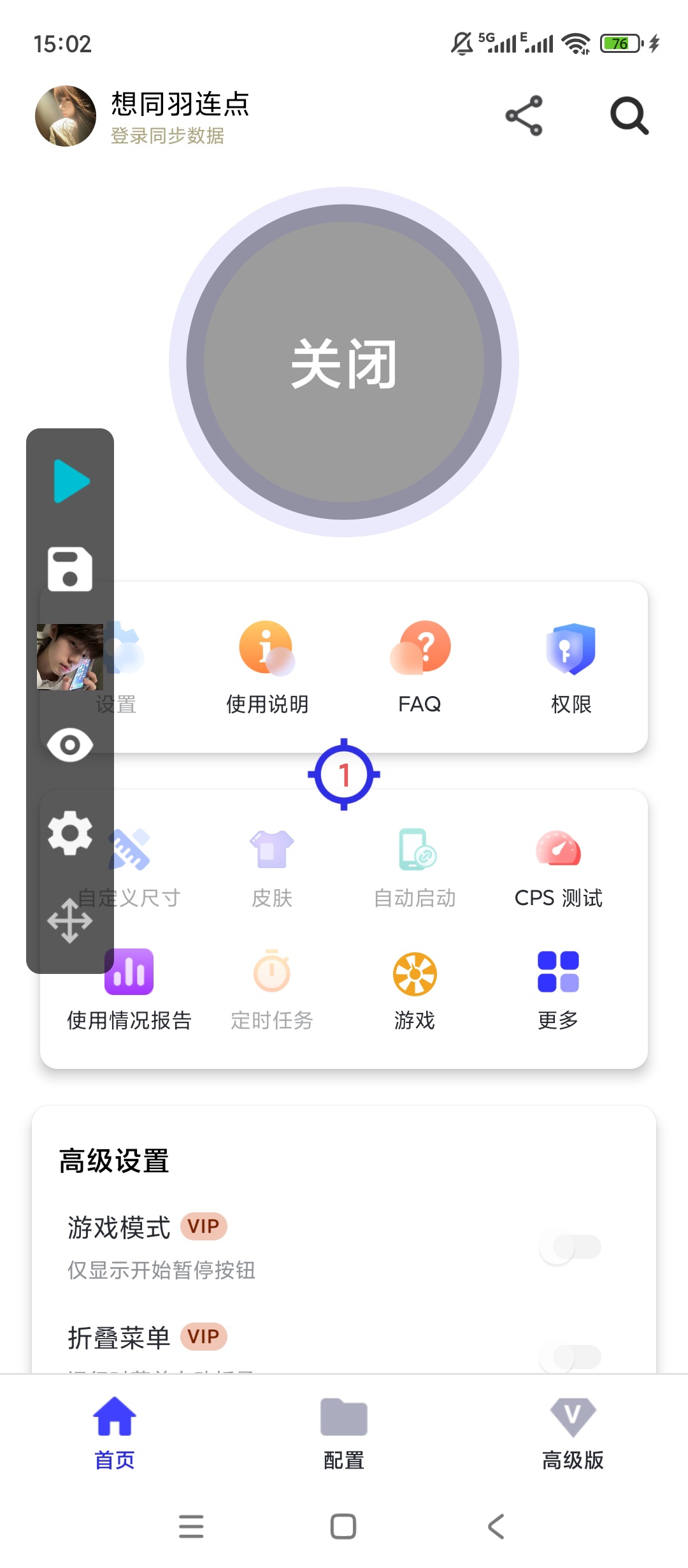The image size is (688, 1568).
Task: Start playback from the floating panel
Action: 71,481
